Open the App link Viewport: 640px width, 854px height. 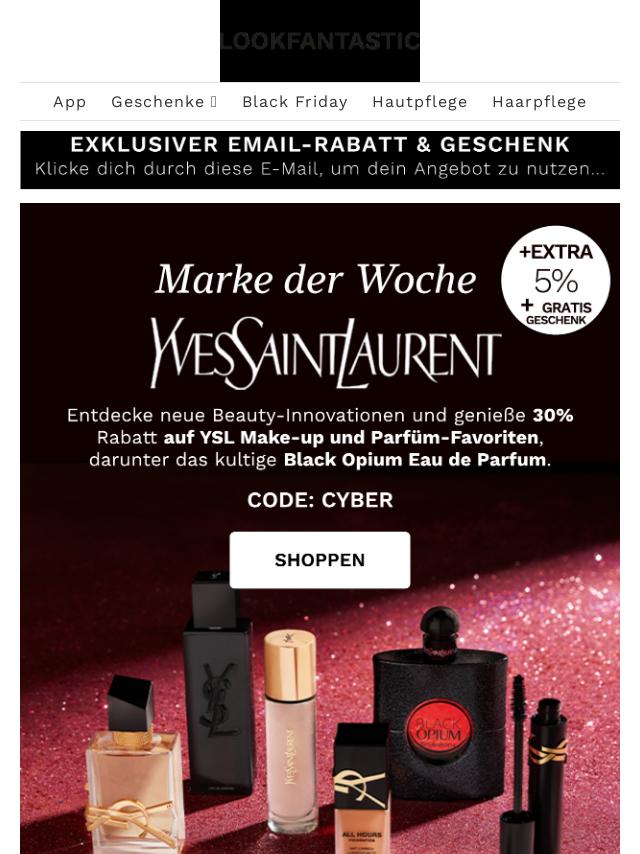[70, 102]
